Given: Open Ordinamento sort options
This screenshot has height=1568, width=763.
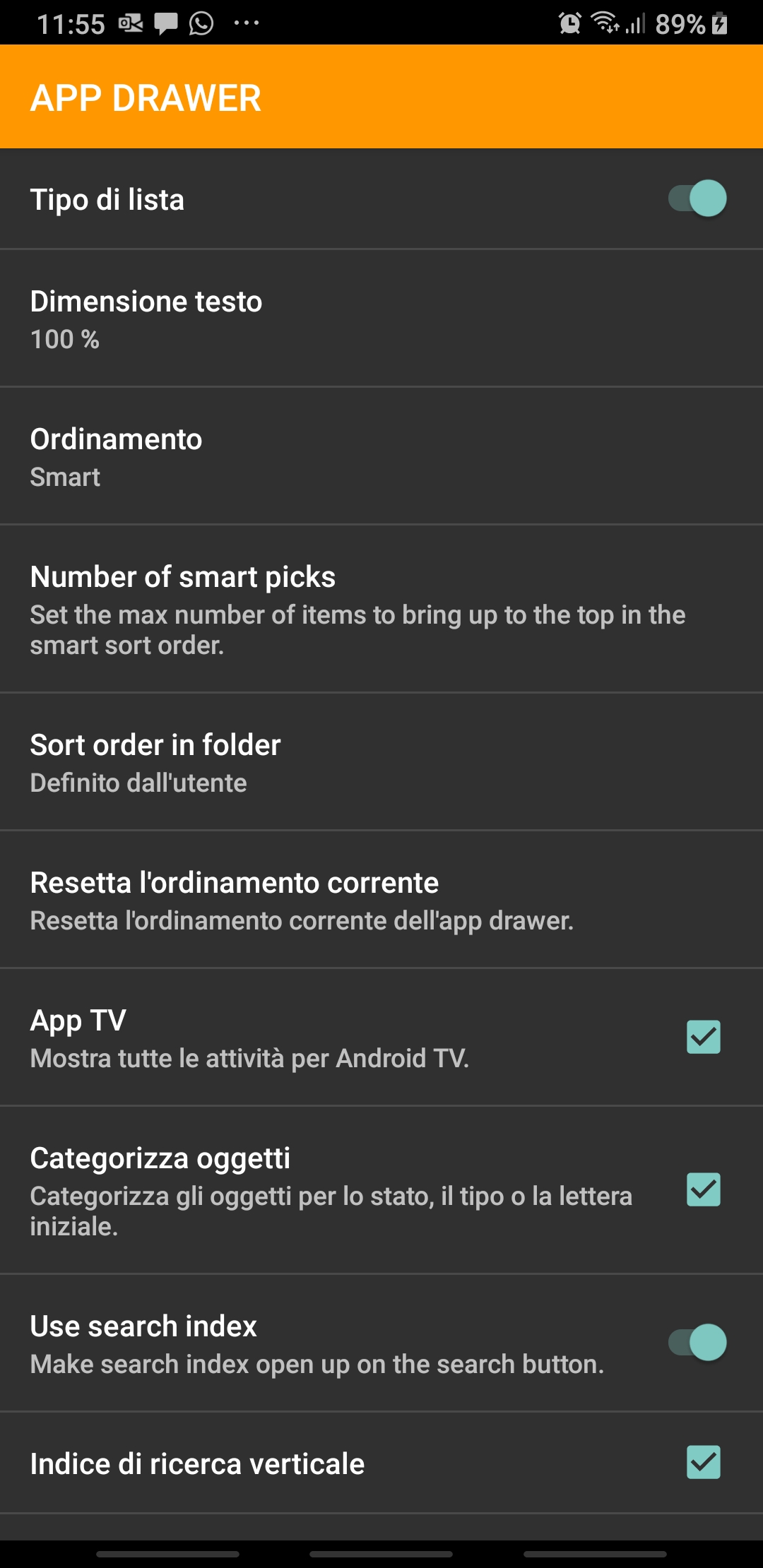Looking at the screenshot, I should pyautogui.click(x=381, y=456).
